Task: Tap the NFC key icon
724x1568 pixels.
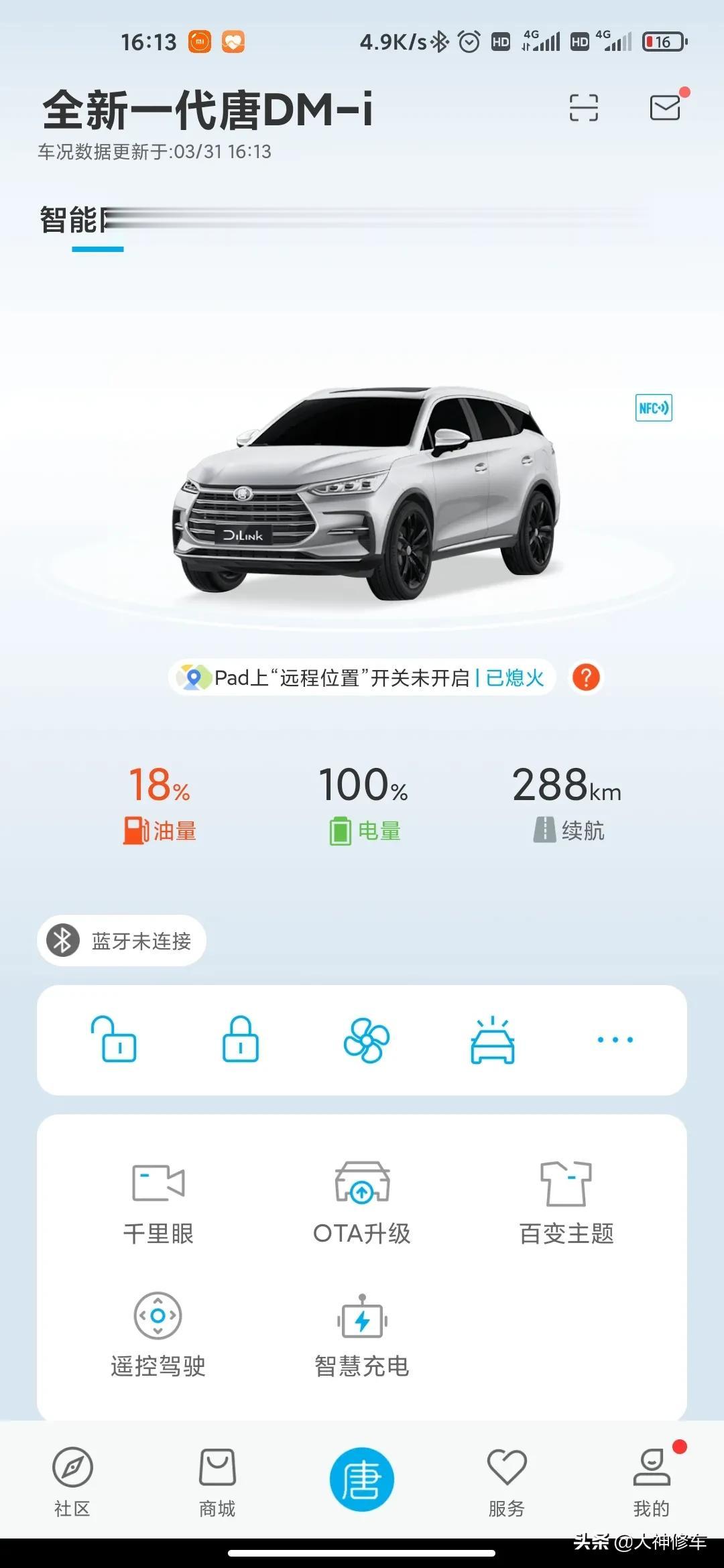Action: 653,407
